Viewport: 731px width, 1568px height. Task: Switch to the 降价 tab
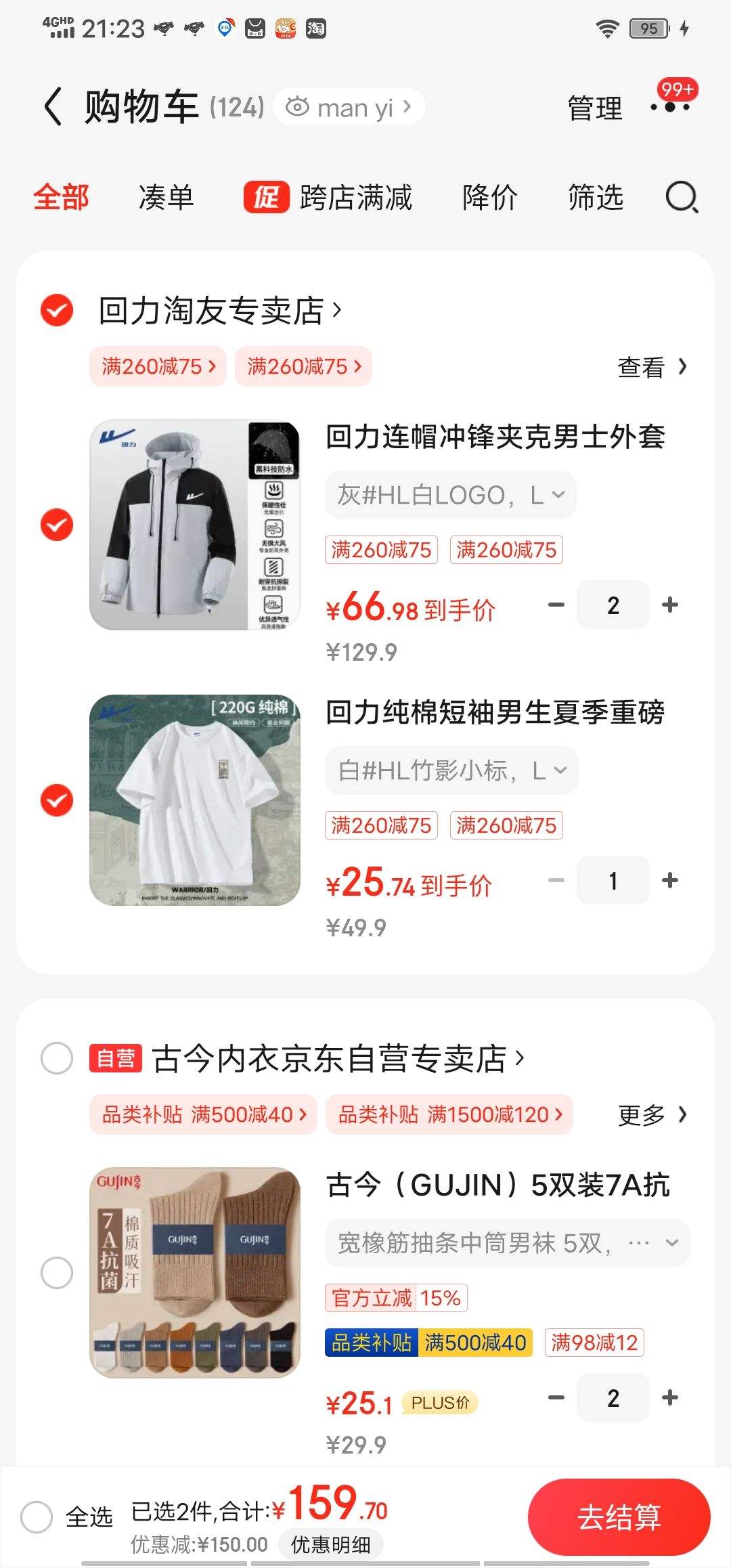click(x=490, y=197)
